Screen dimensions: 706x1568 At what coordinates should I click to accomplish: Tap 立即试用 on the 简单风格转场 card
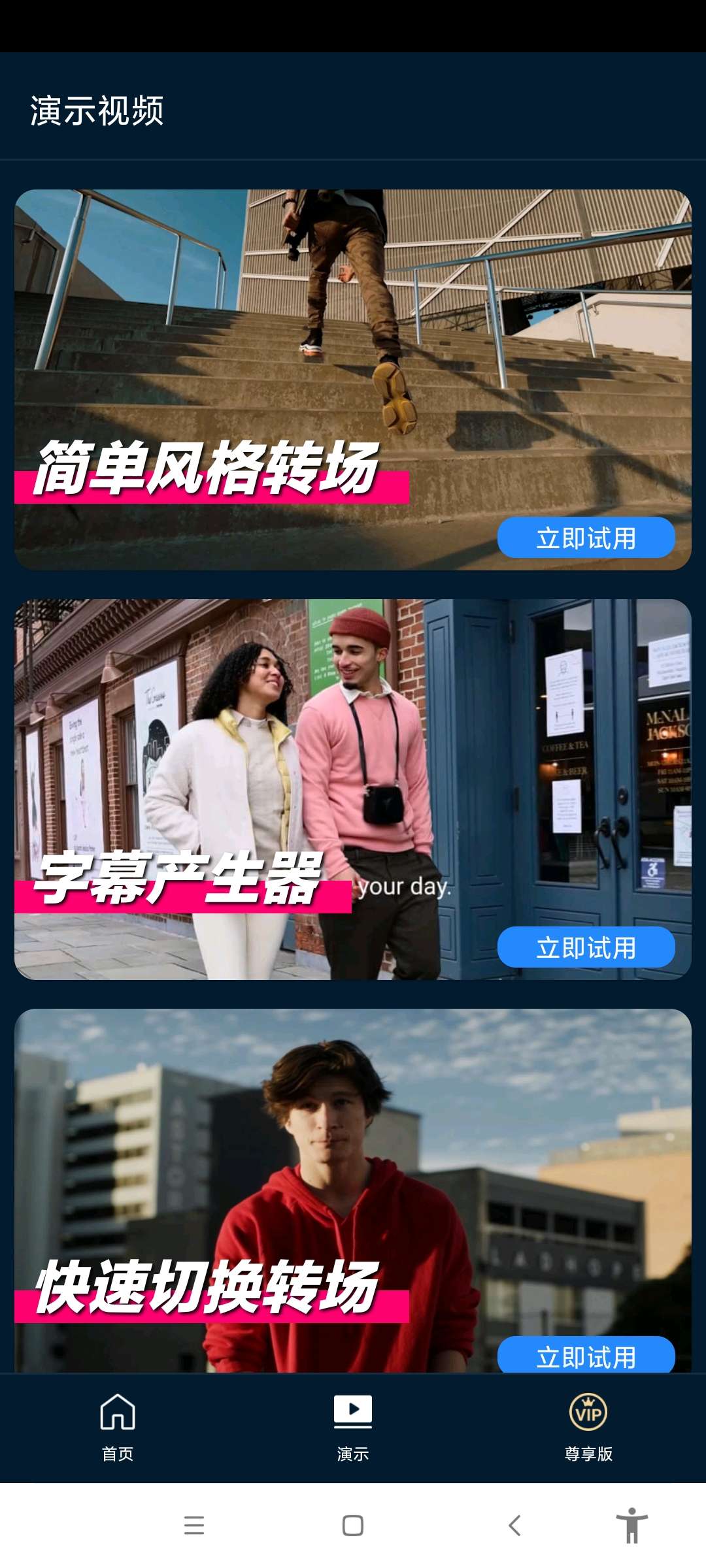tap(586, 538)
